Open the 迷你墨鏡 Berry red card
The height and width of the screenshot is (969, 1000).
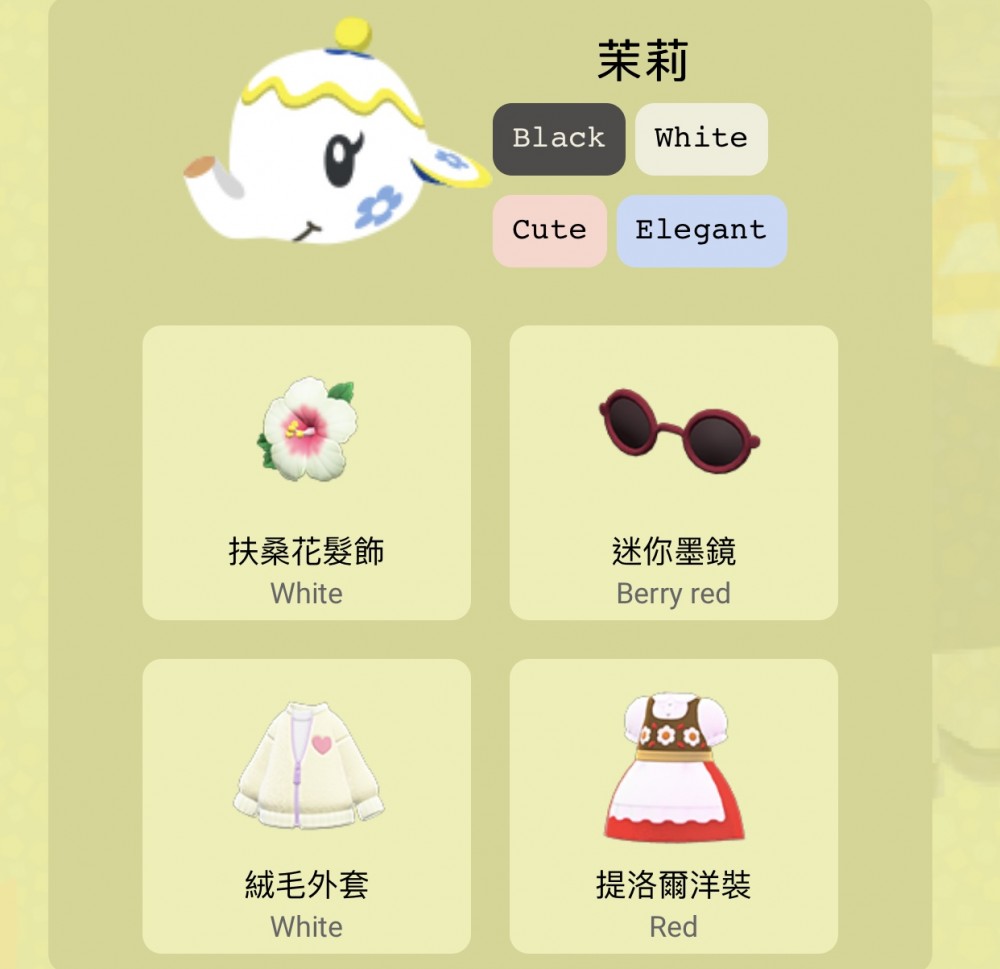point(673,472)
